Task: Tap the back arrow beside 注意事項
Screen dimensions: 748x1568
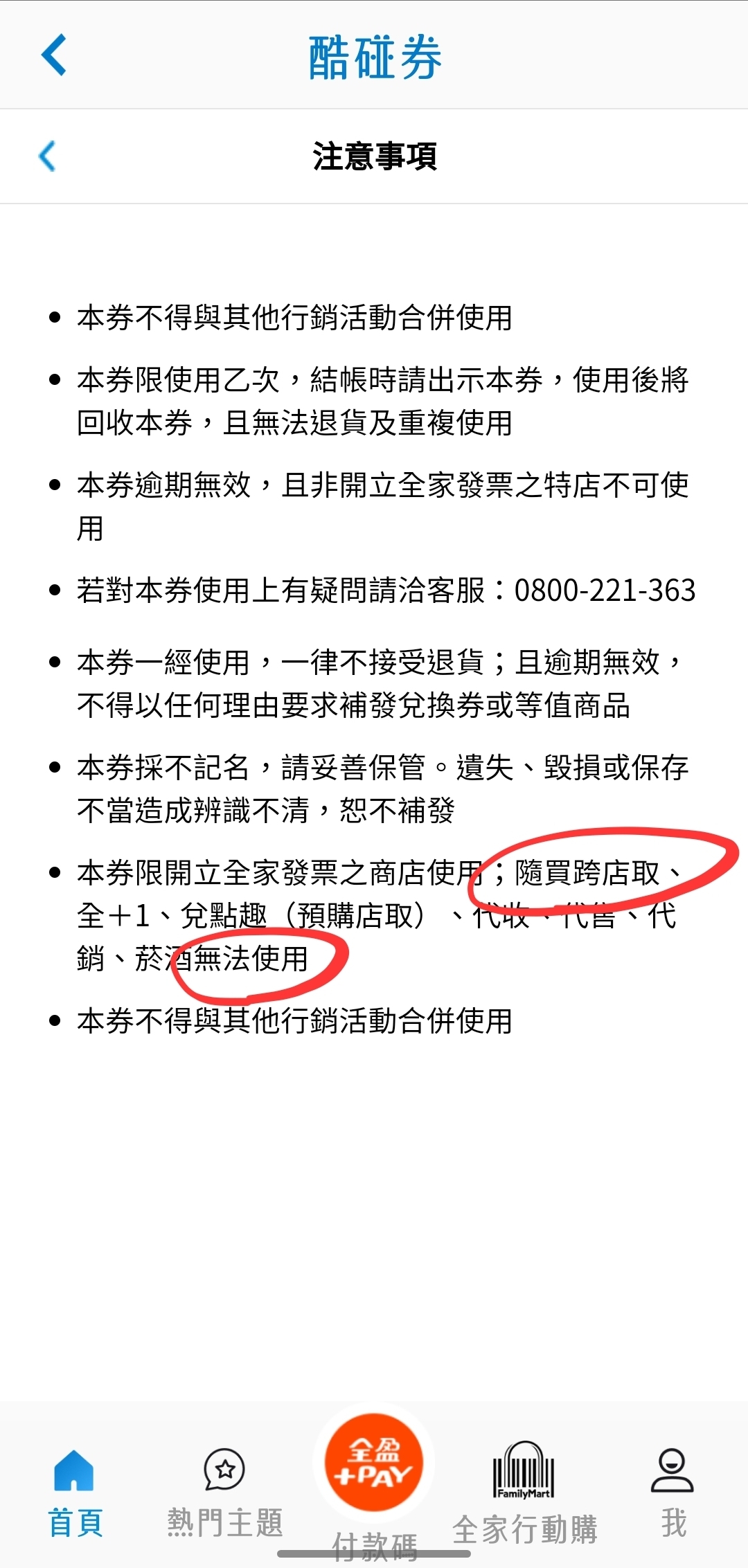Action: coord(47,156)
